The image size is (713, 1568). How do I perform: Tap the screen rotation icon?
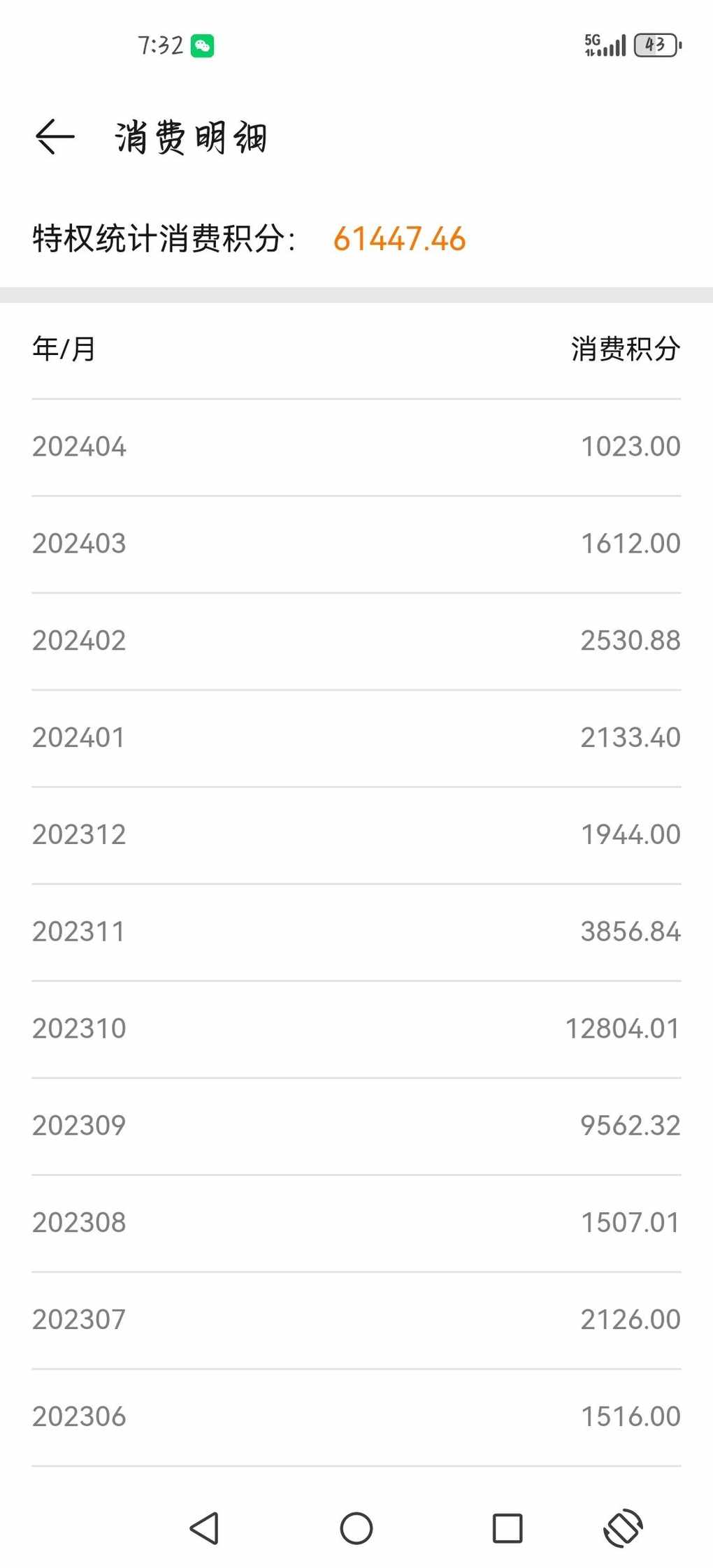coord(623,1528)
